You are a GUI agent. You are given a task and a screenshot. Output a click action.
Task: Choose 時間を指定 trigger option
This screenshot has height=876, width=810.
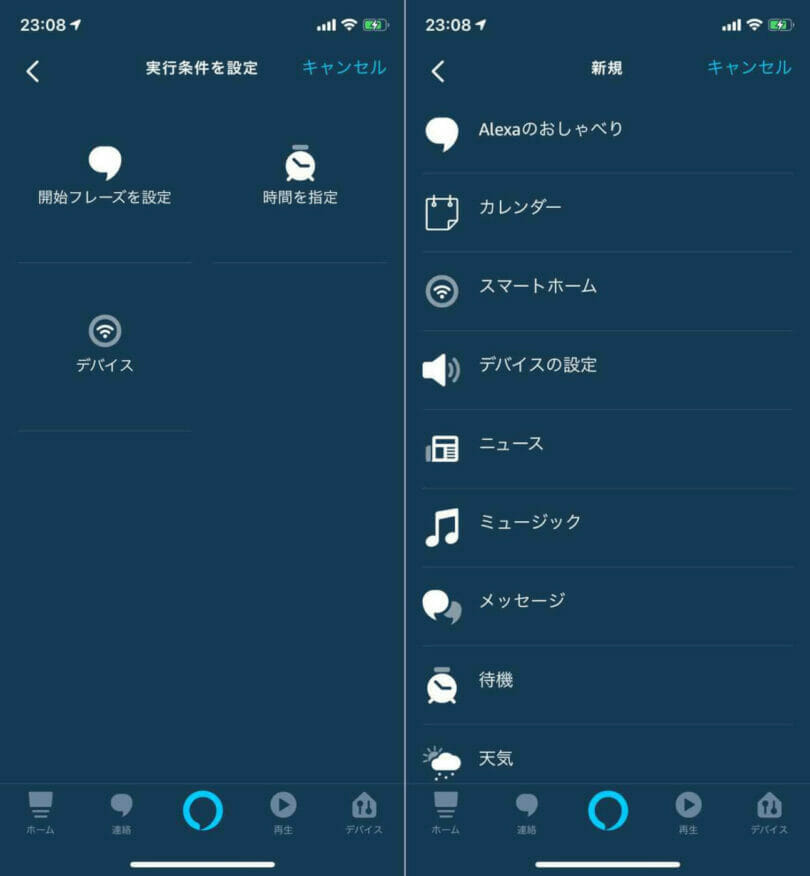pos(300,176)
